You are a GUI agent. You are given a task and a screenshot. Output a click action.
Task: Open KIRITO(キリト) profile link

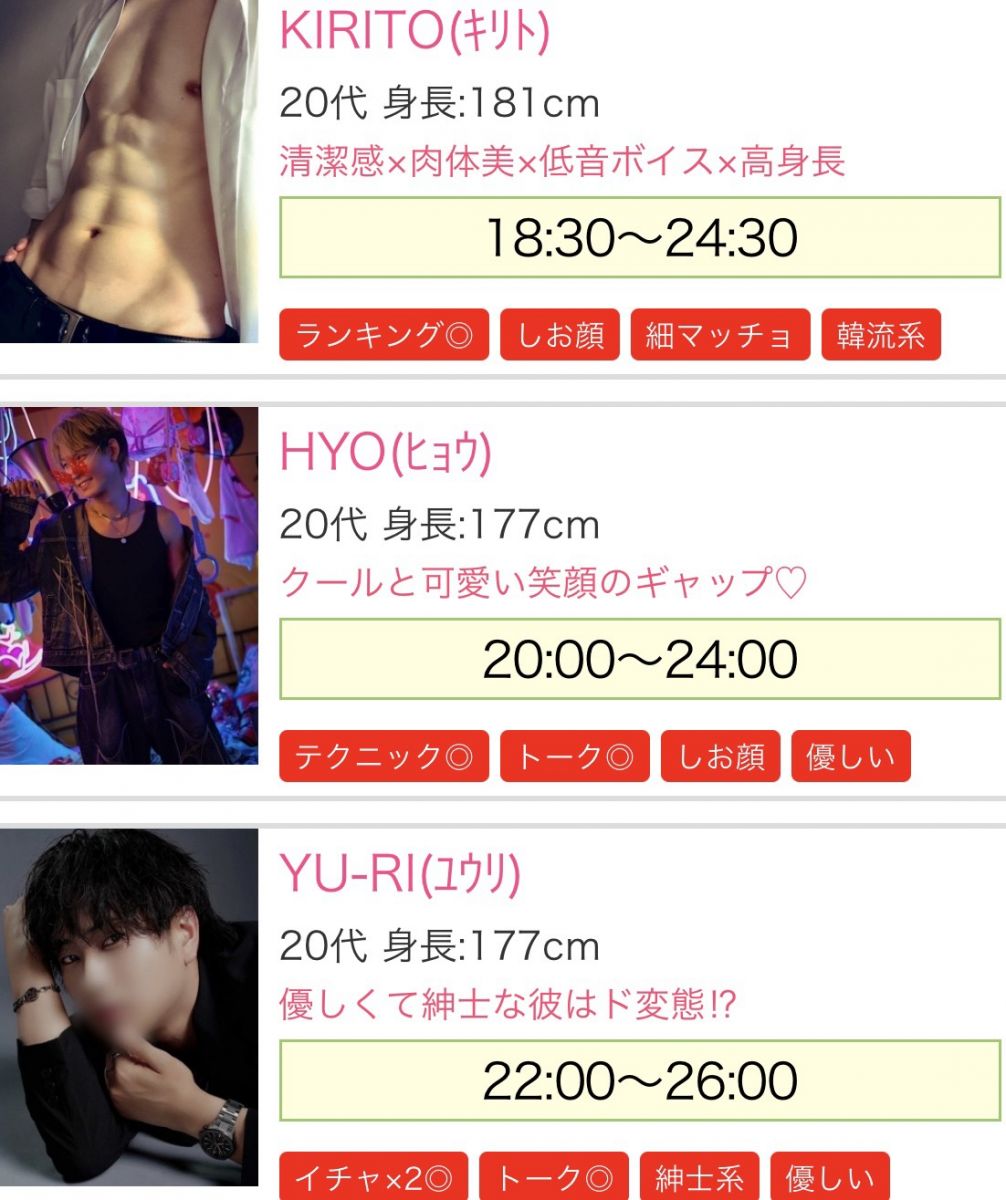tap(415, 32)
